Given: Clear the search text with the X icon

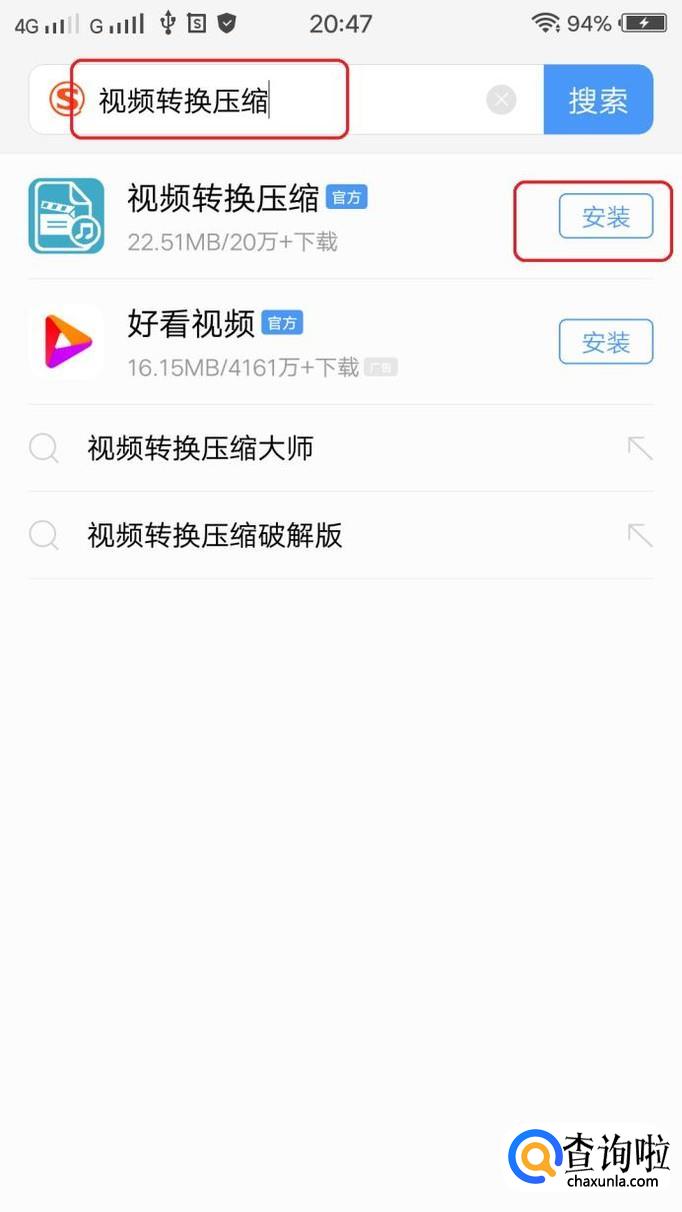Looking at the screenshot, I should tap(501, 100).
